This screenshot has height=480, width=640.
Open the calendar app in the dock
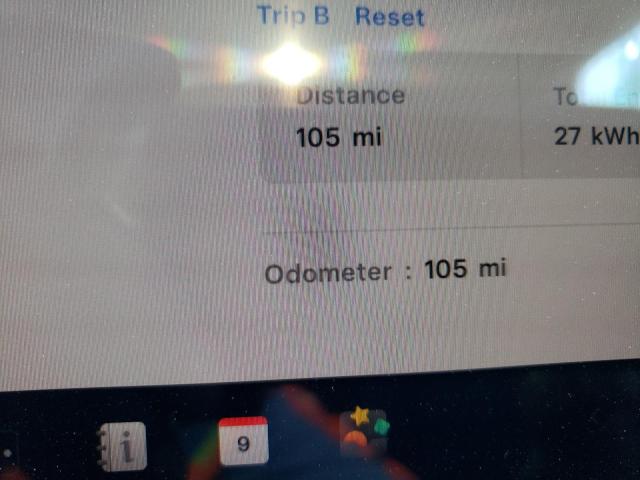click(243, 441)
